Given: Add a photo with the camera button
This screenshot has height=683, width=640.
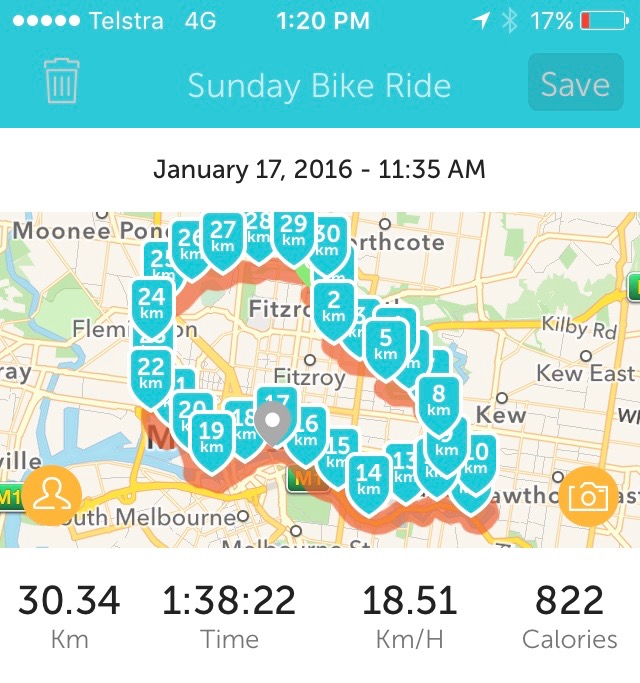Looking at the screenshot, I should pyautogui.click(x=588, y=494).
